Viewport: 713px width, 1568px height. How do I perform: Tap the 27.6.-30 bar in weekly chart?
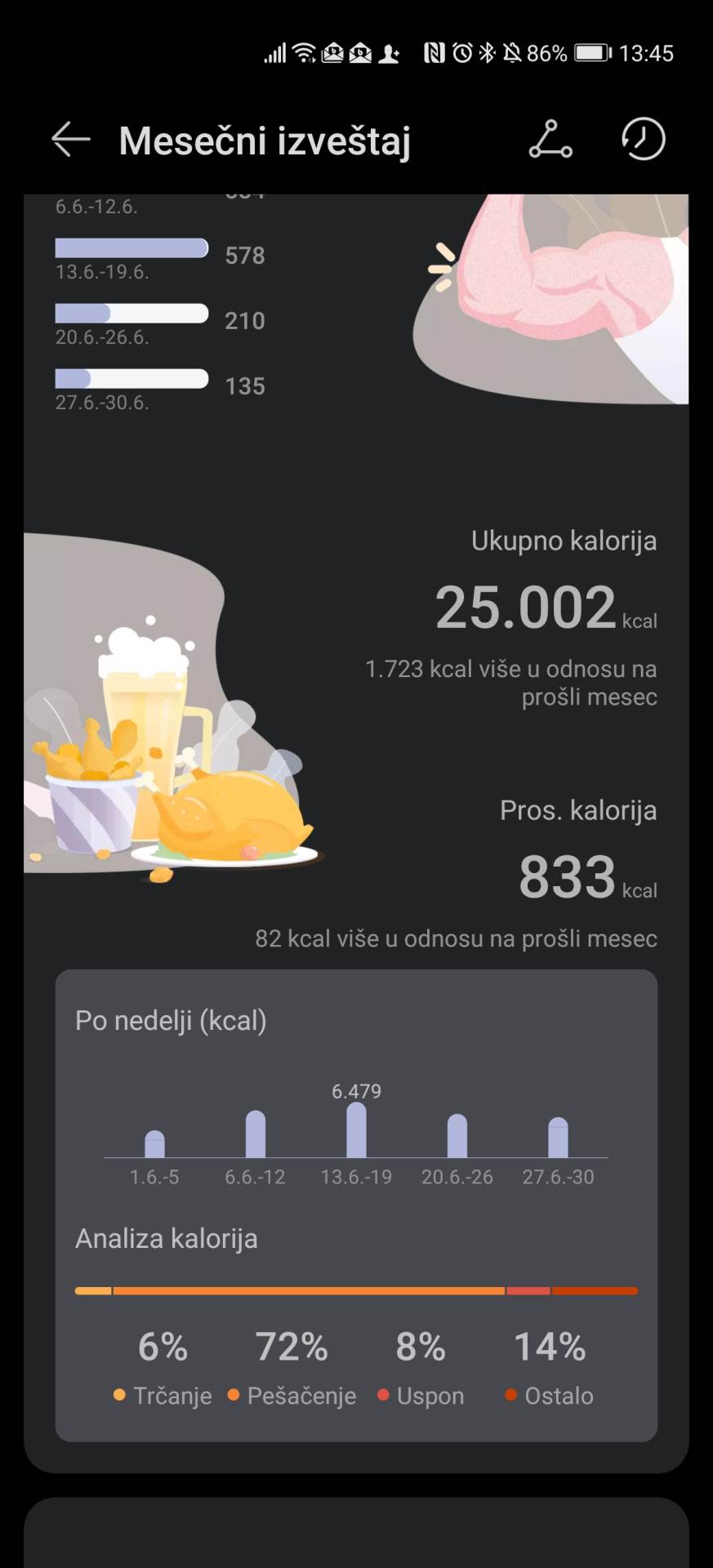pyautogui.click(x=558, y=1135)
